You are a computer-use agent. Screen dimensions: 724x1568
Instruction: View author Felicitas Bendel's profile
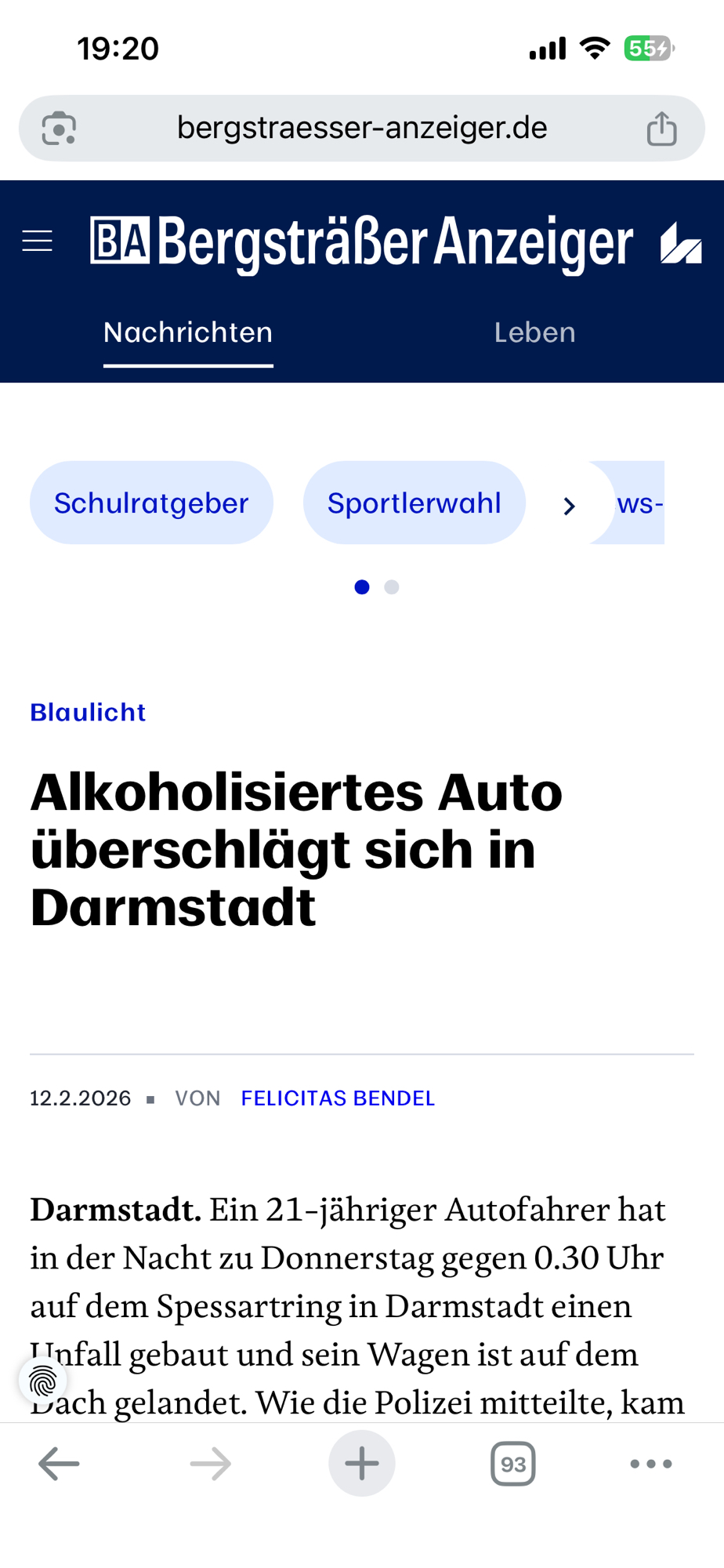[x=338, y=1098]
